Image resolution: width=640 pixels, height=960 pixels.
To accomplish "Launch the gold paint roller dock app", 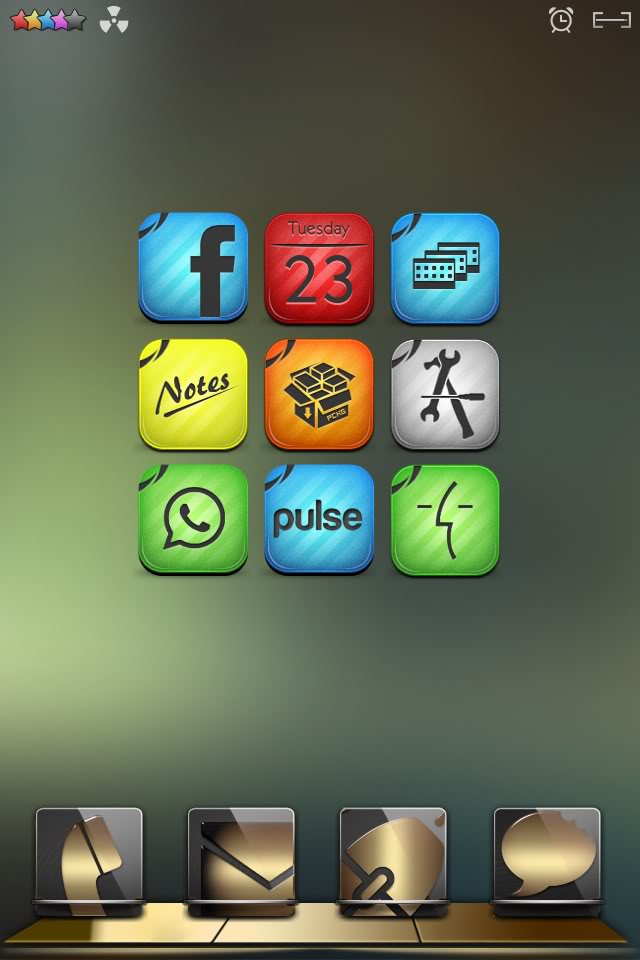I will (393, 860).
